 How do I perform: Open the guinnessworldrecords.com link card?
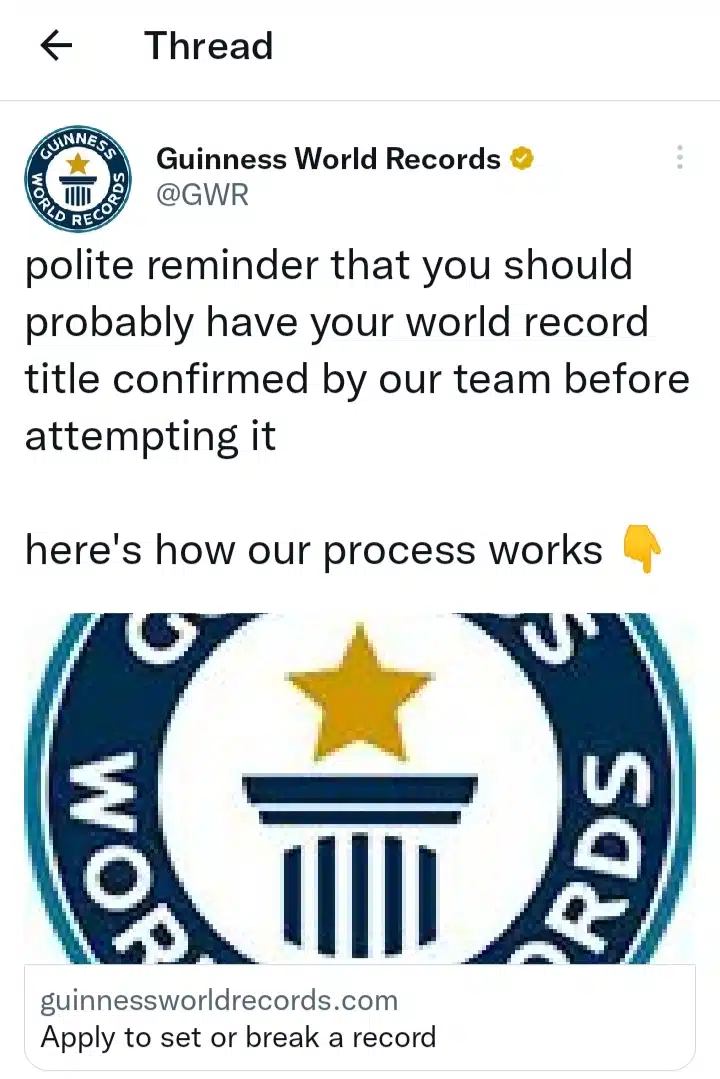click(360, 1017)
